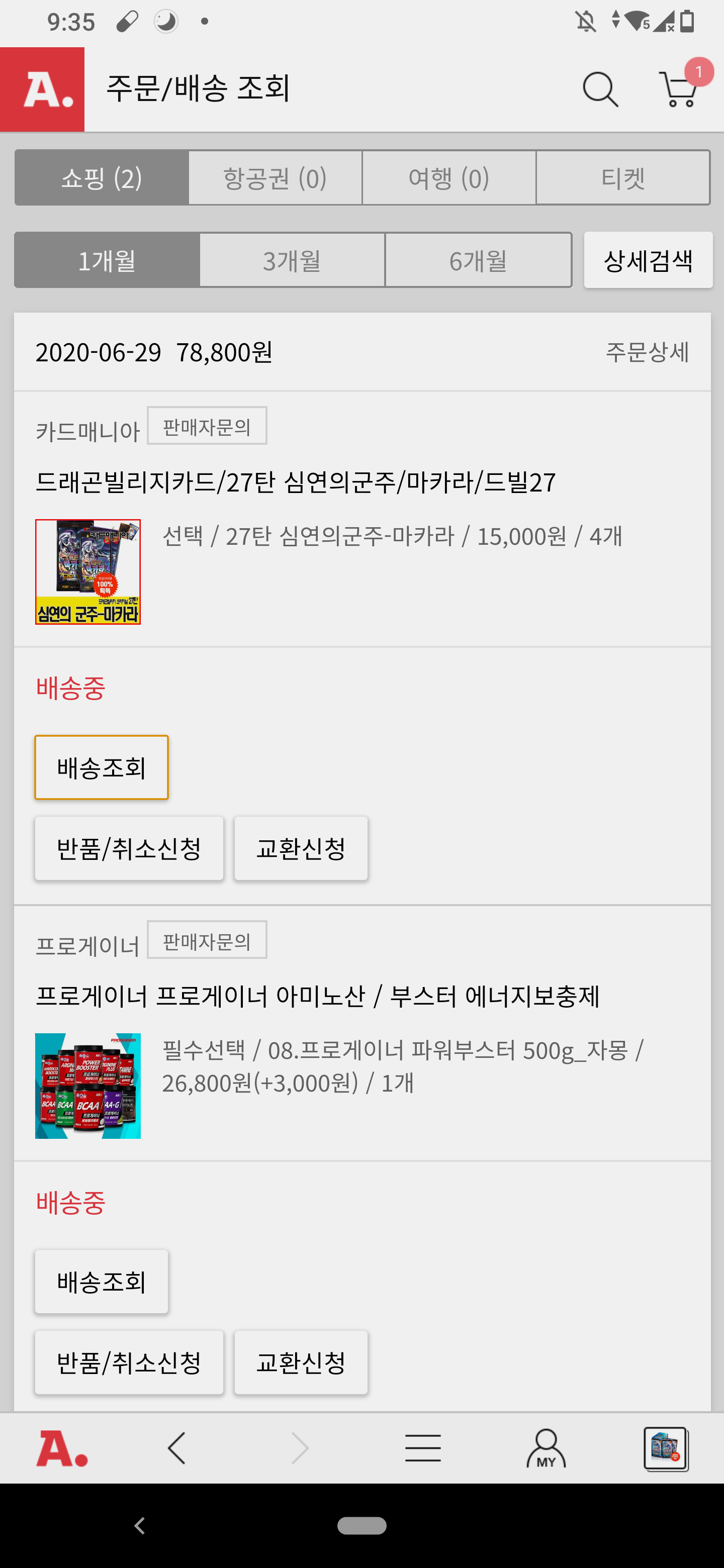
Task: Tap 판매자문의 for 카드매니아
Action: tap(207, 426)
